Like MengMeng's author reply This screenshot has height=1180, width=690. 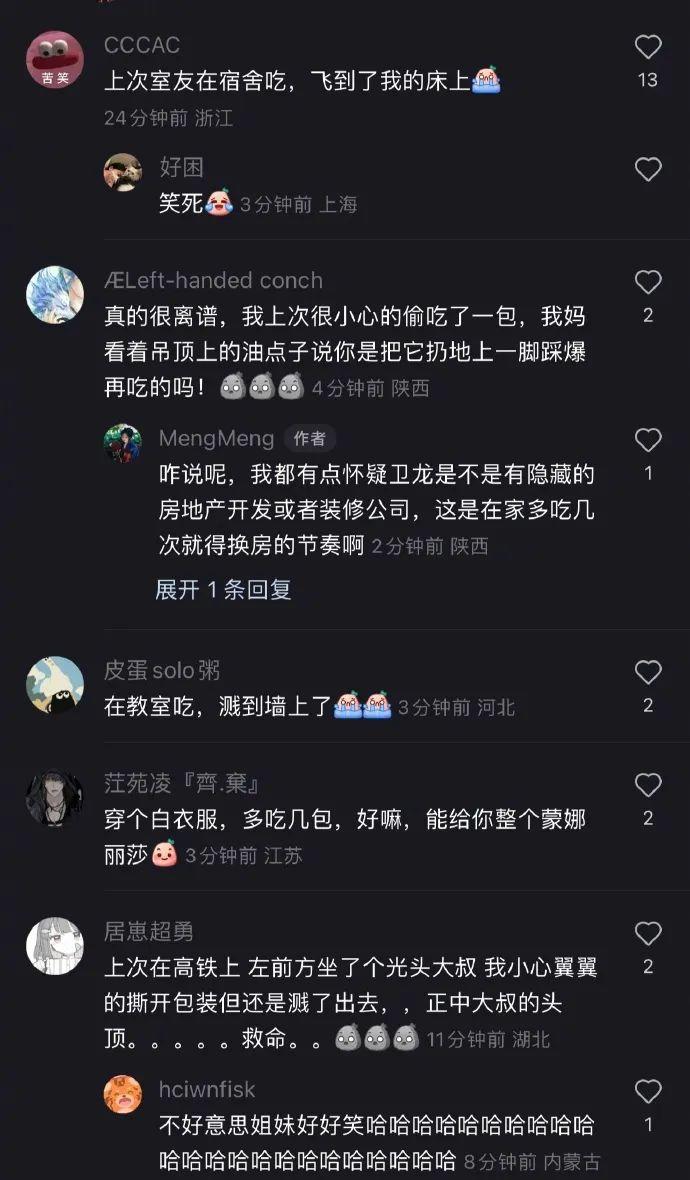[x=648, y=440]
